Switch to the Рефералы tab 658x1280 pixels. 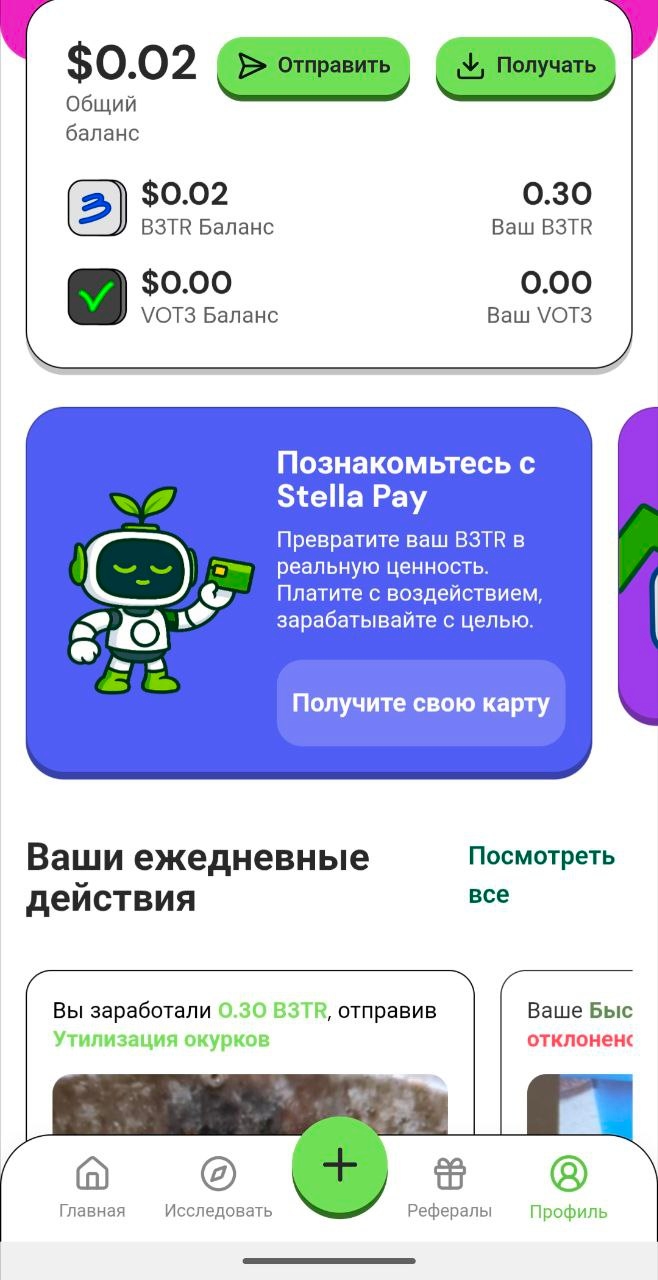click(449, 1188)
